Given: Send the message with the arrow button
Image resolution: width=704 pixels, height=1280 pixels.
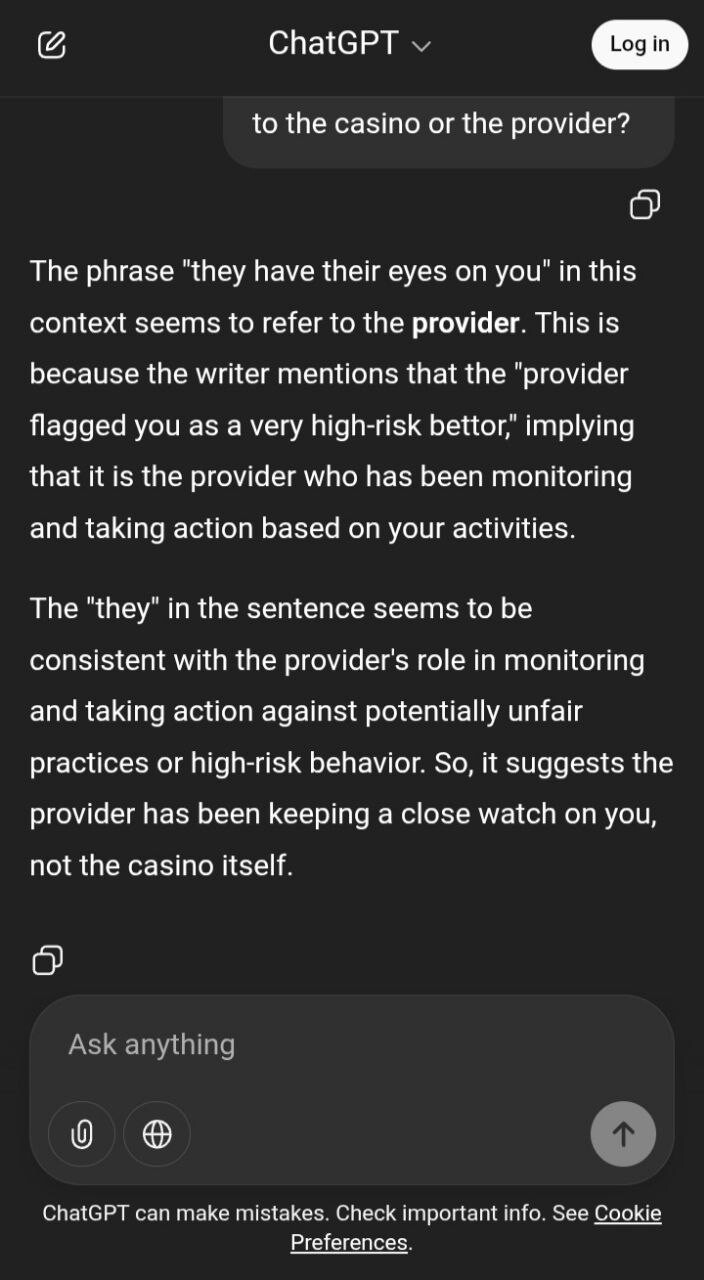Looking at the screenshot, I should coord(623,1134).
